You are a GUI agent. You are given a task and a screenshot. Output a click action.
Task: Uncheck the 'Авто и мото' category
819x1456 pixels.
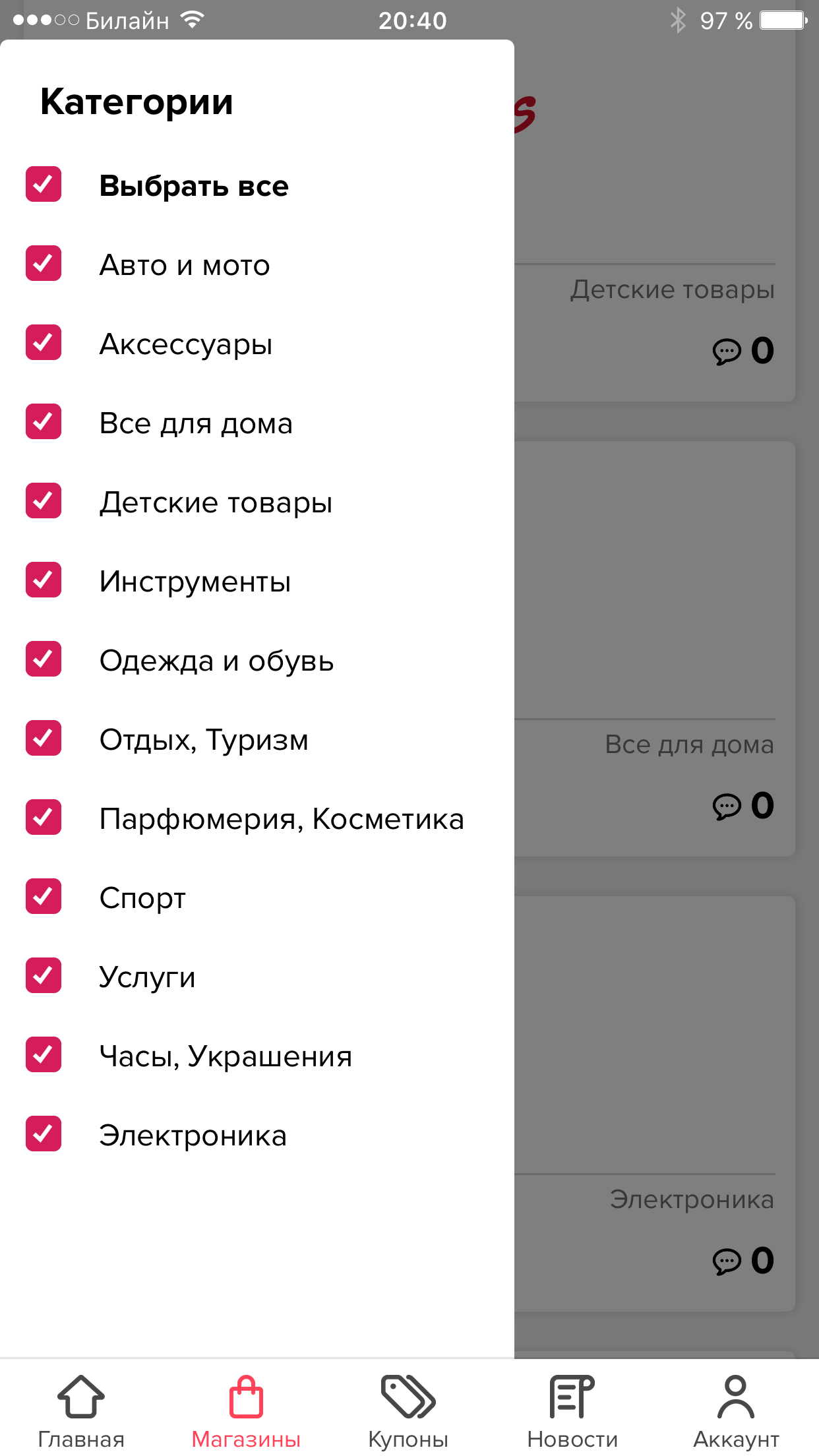[x=44, y=263]
